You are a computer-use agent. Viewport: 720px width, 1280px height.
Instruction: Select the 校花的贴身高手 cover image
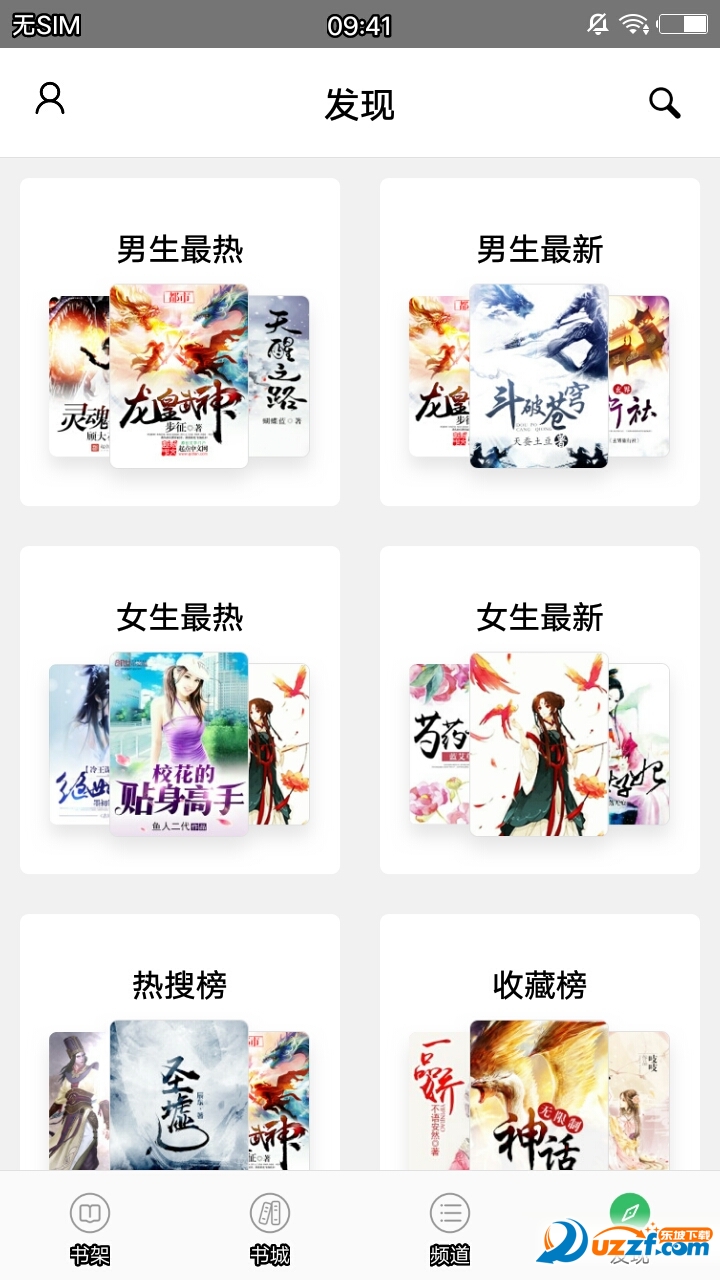pyautogui.click(x=178, y=745)
